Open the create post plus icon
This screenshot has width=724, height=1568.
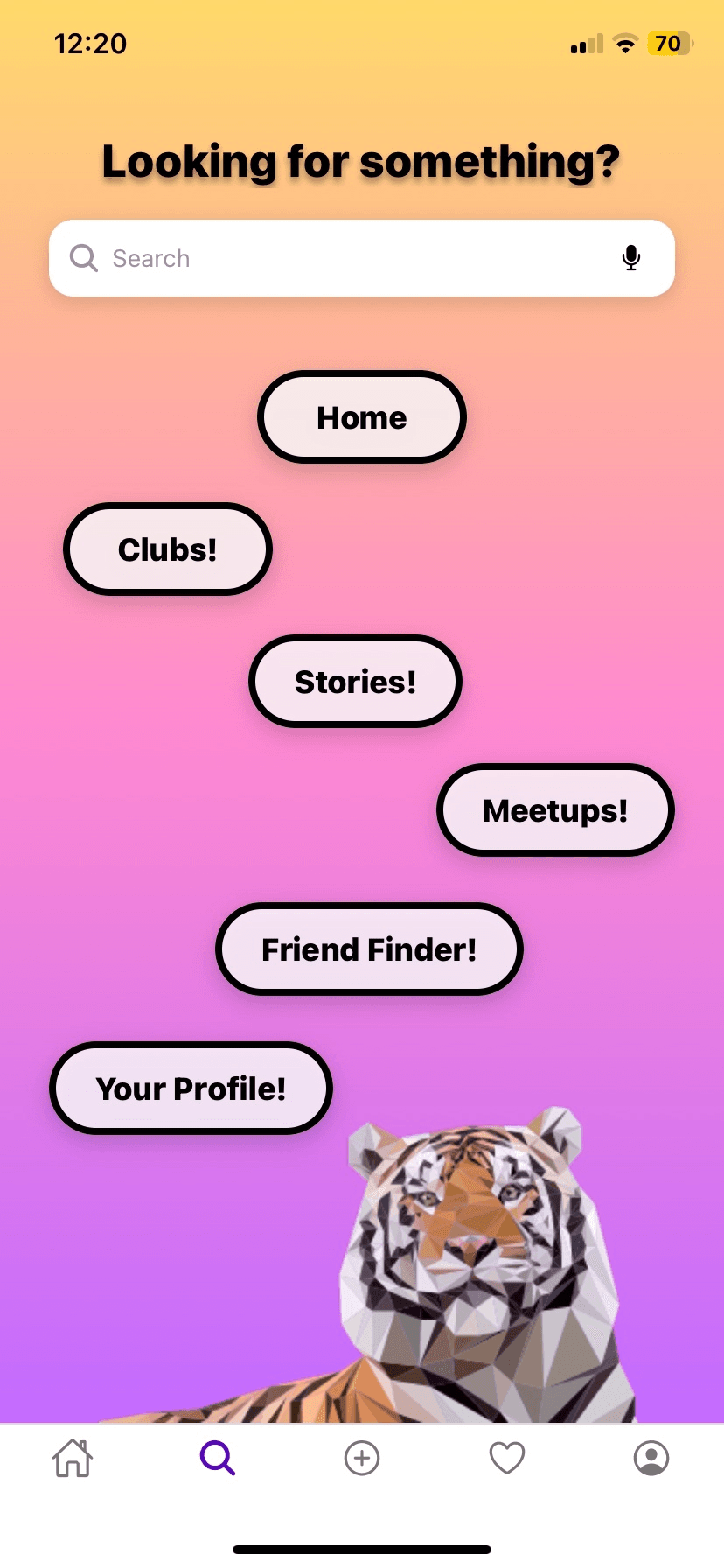(362, 1458)
